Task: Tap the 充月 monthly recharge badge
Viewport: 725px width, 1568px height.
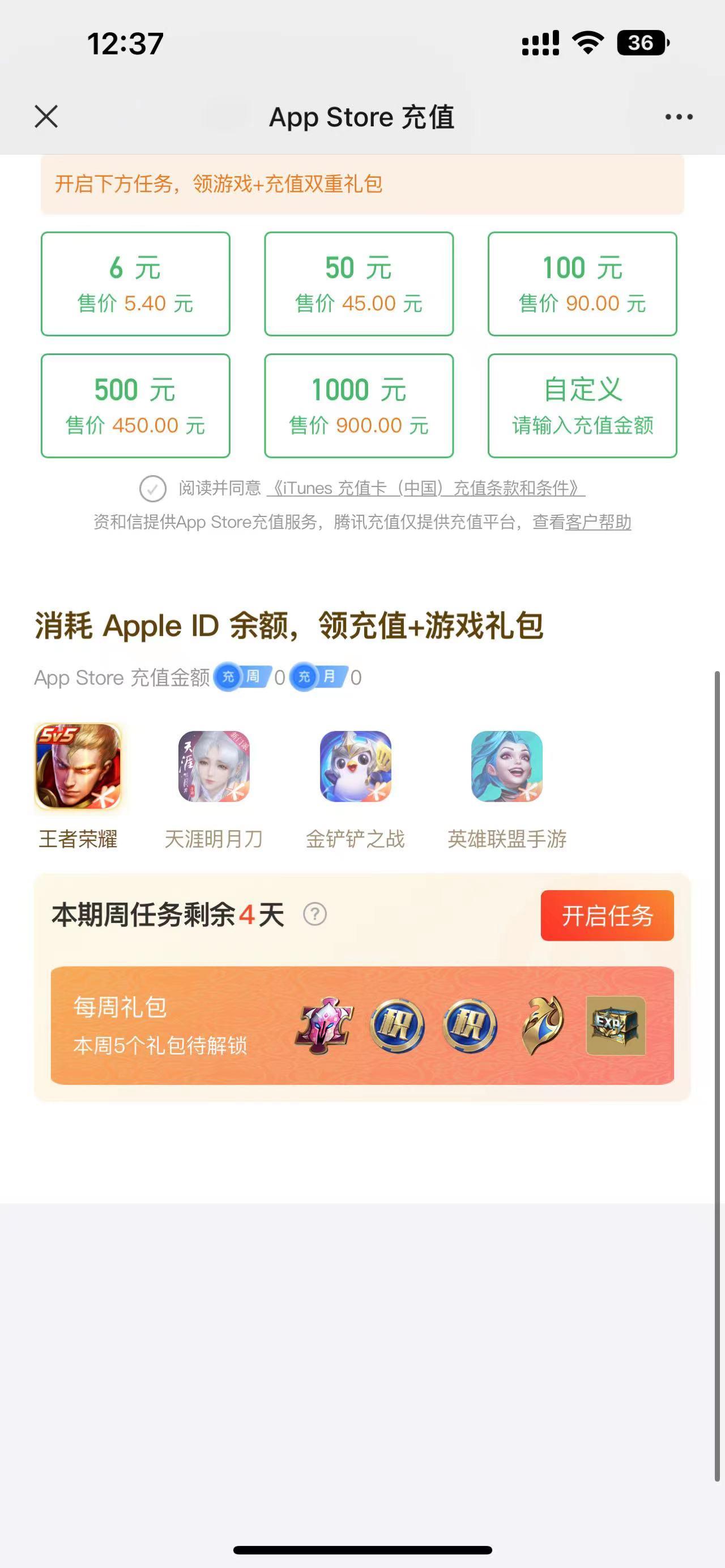Action: [319, 677]
